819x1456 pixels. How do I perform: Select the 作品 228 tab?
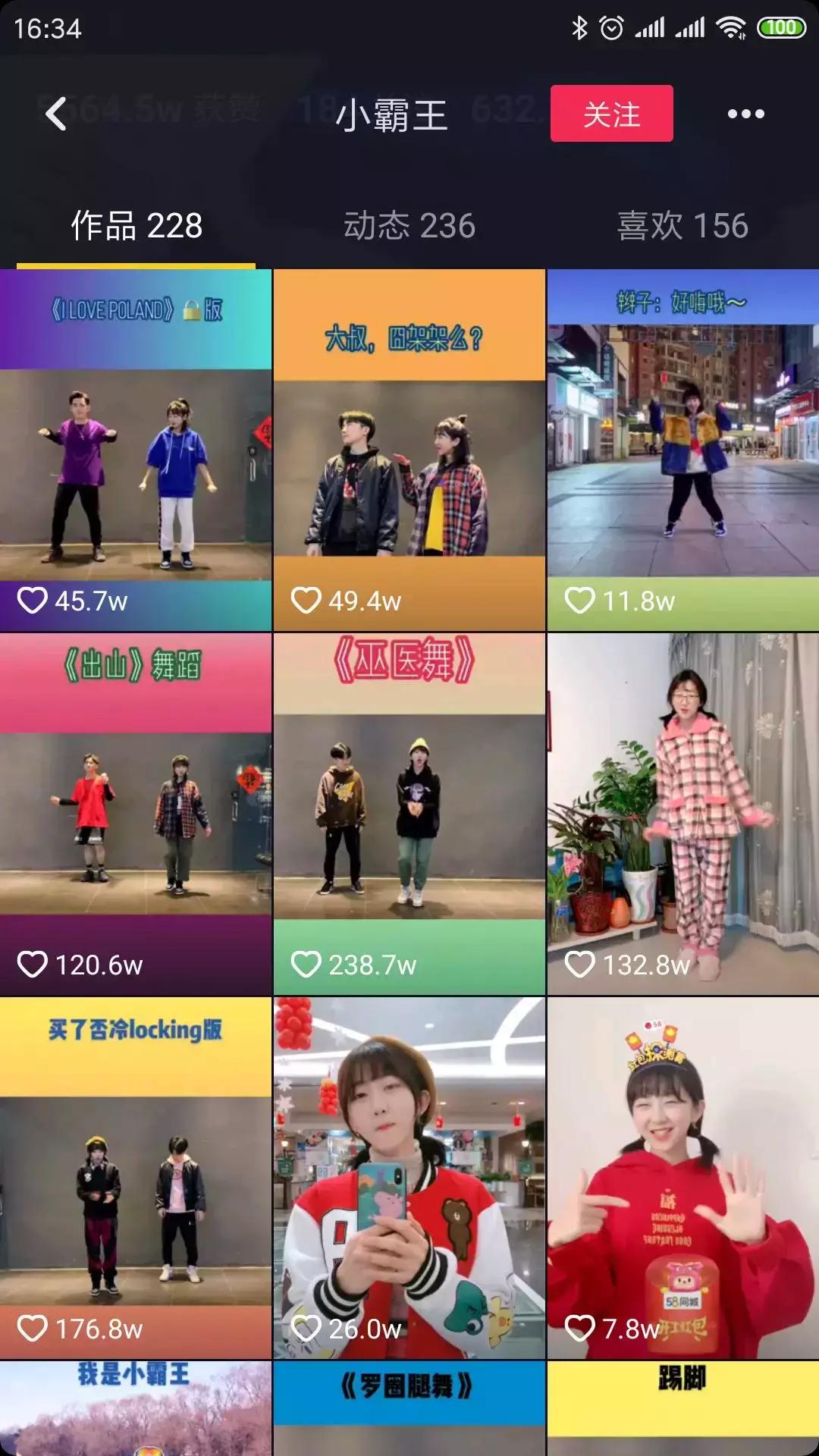pos(136,226)
